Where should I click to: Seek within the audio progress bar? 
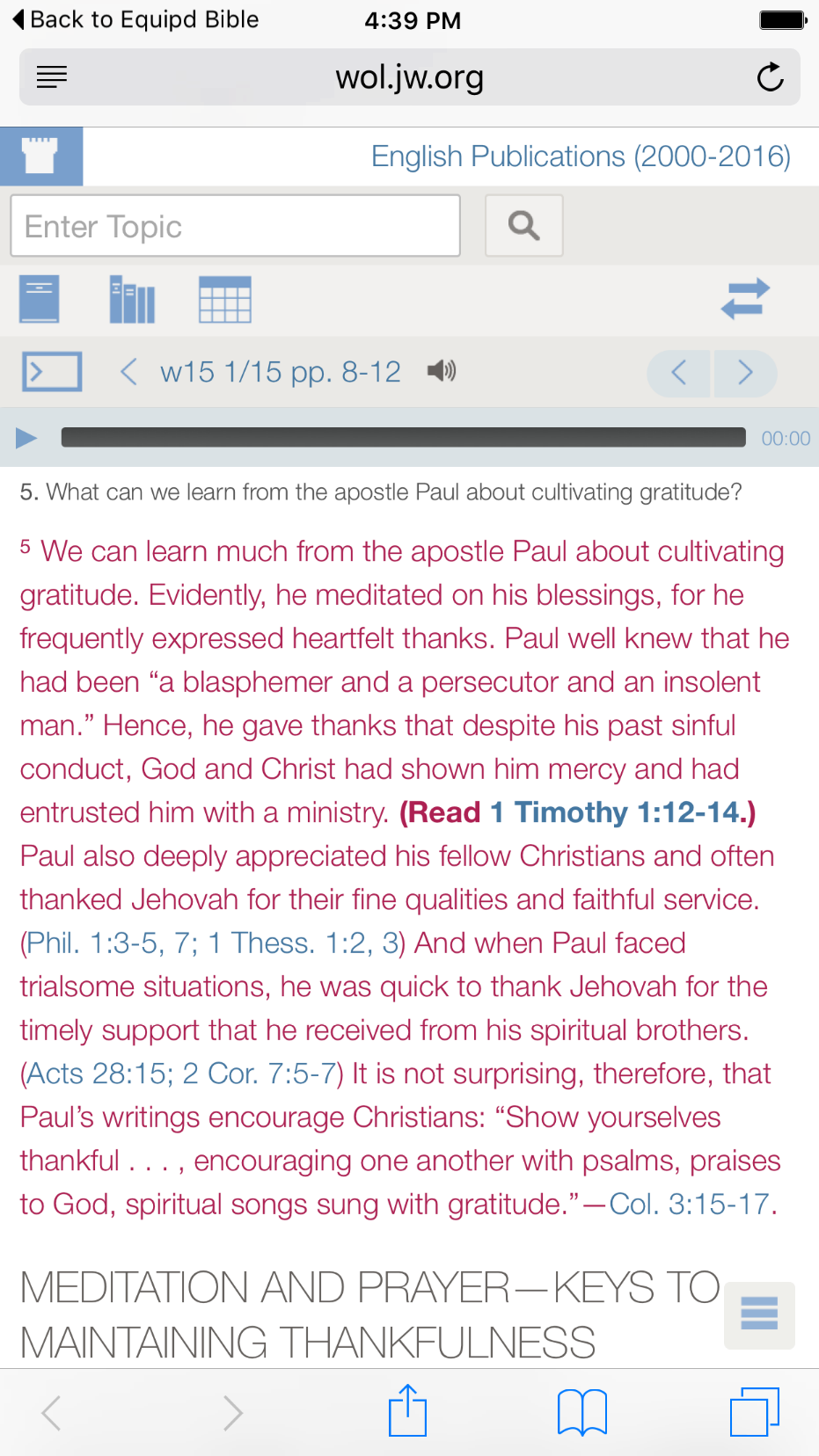(403, 438)
